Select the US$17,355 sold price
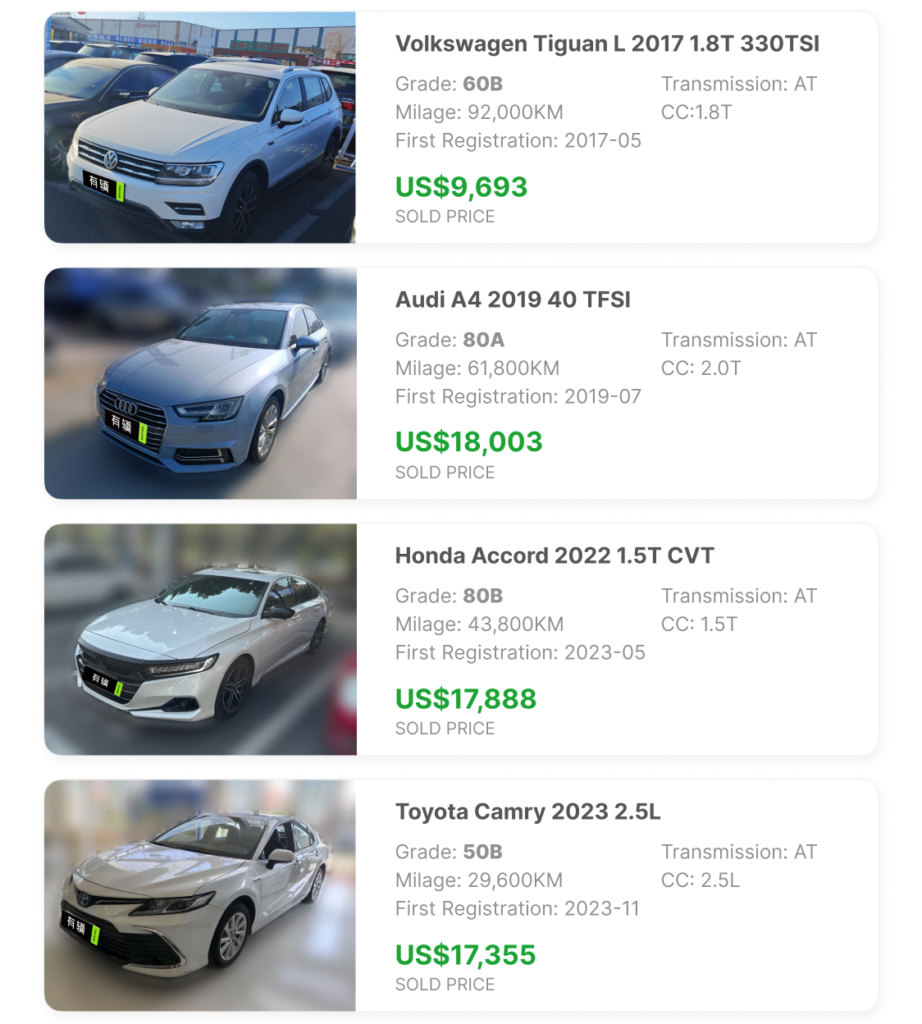 point(465,955)
